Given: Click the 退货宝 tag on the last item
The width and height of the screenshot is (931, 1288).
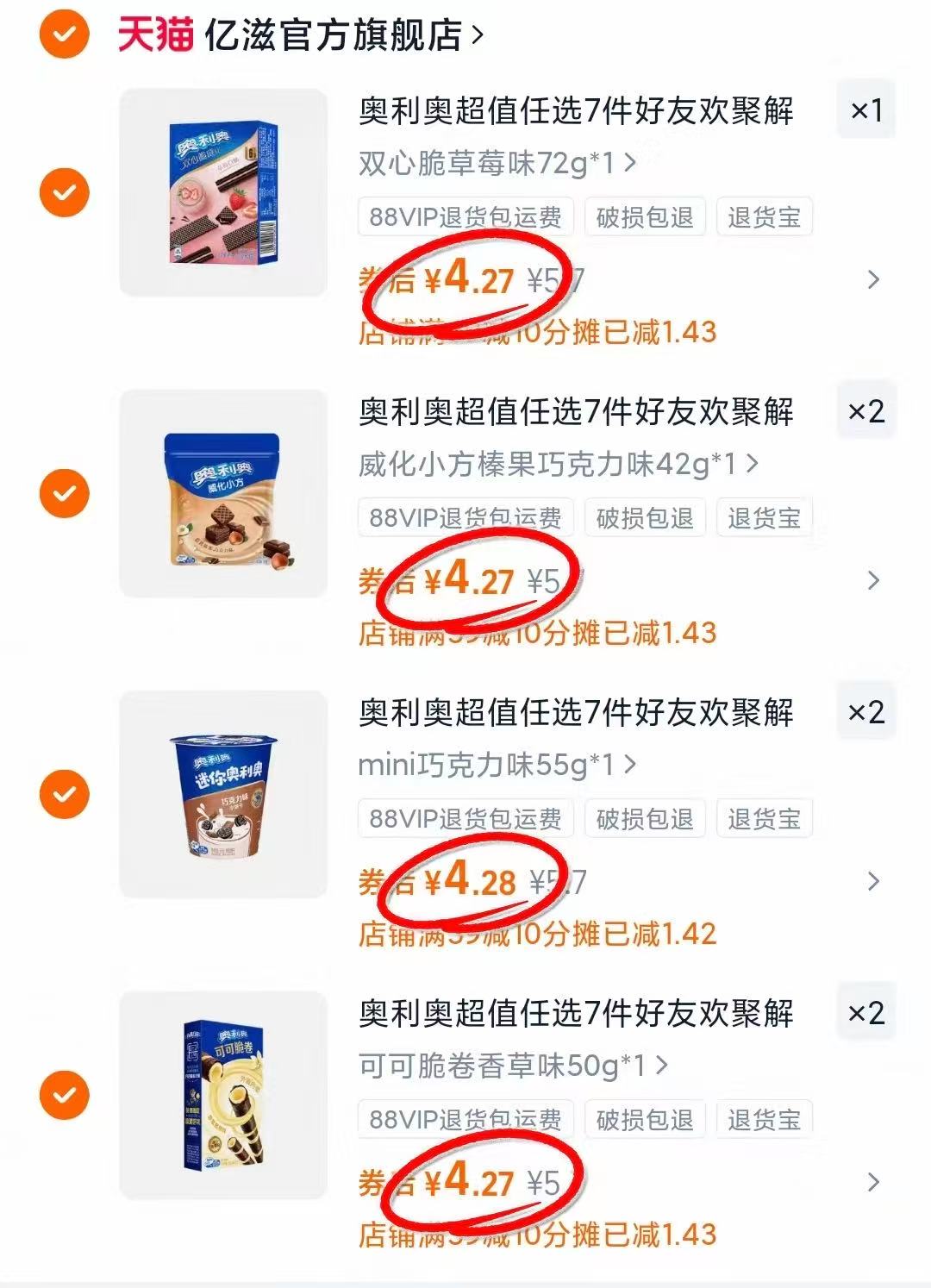Looking at the screenshot, I should coord(765,1120).
